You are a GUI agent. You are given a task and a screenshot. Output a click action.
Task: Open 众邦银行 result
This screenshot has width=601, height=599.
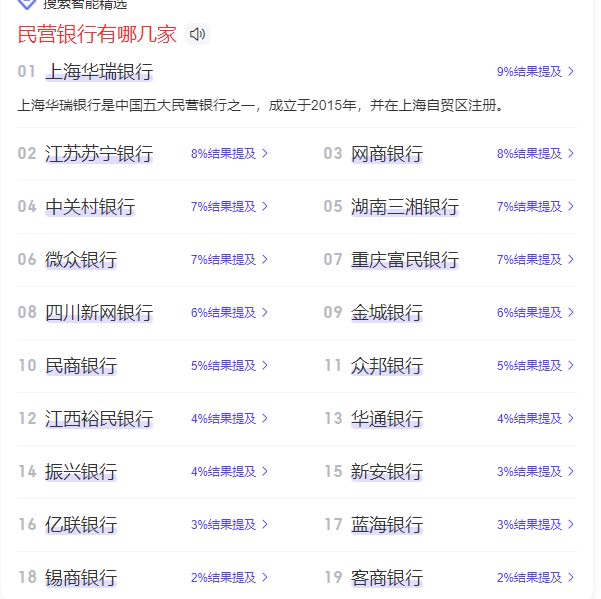click(387, 366)
